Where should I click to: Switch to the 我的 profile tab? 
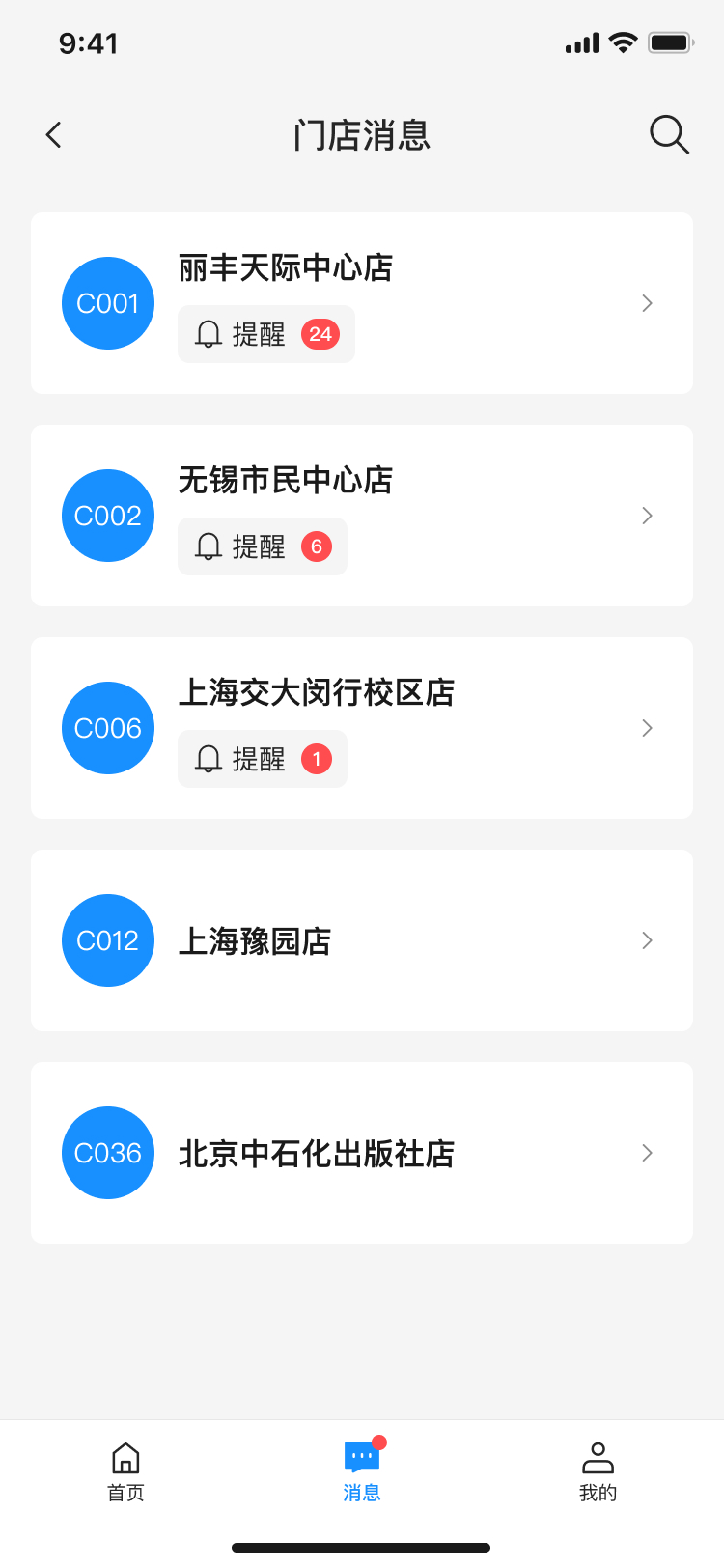coord(599,1468)
